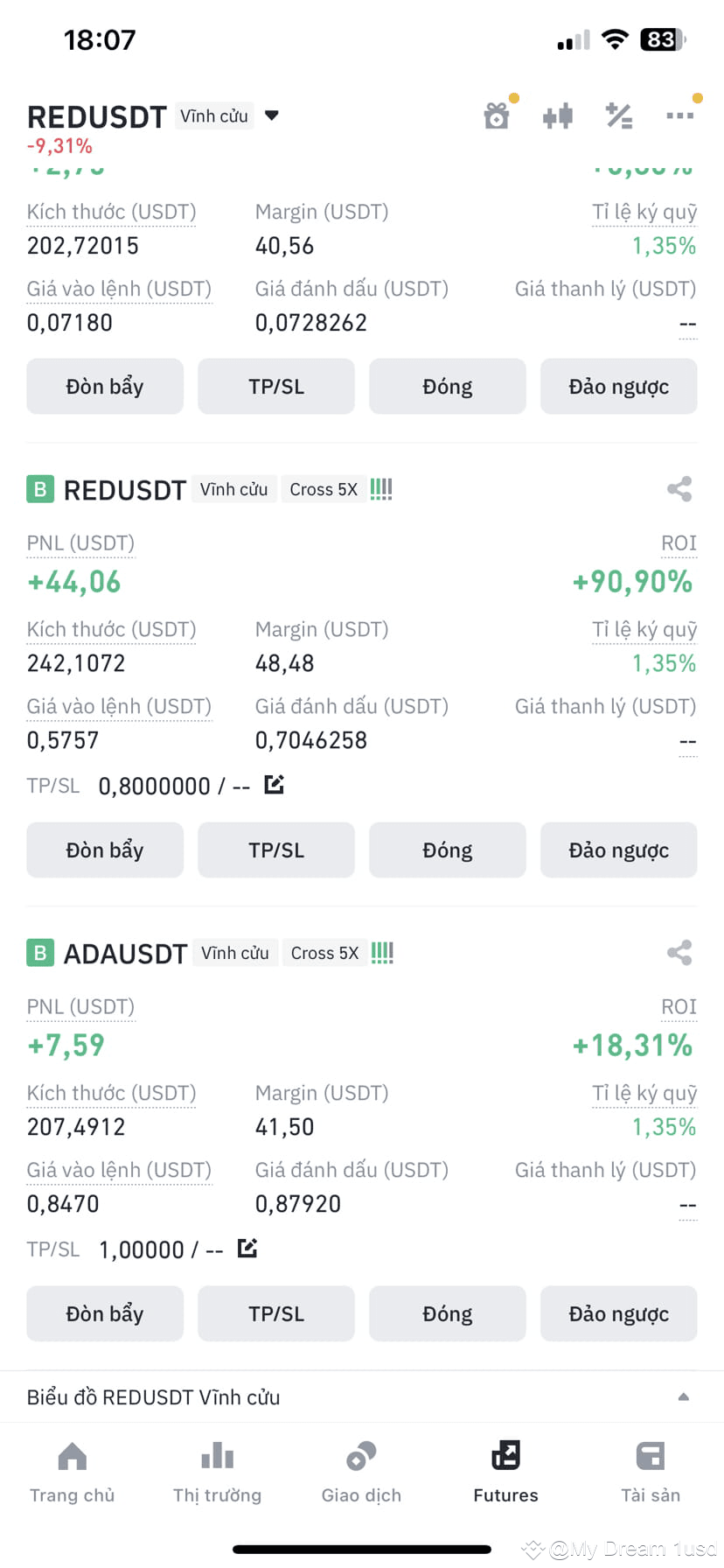The image size is (724, 1568).
Task: Tap Đảo ngược on the ADAUSDT position
Action: (618, 1313)
